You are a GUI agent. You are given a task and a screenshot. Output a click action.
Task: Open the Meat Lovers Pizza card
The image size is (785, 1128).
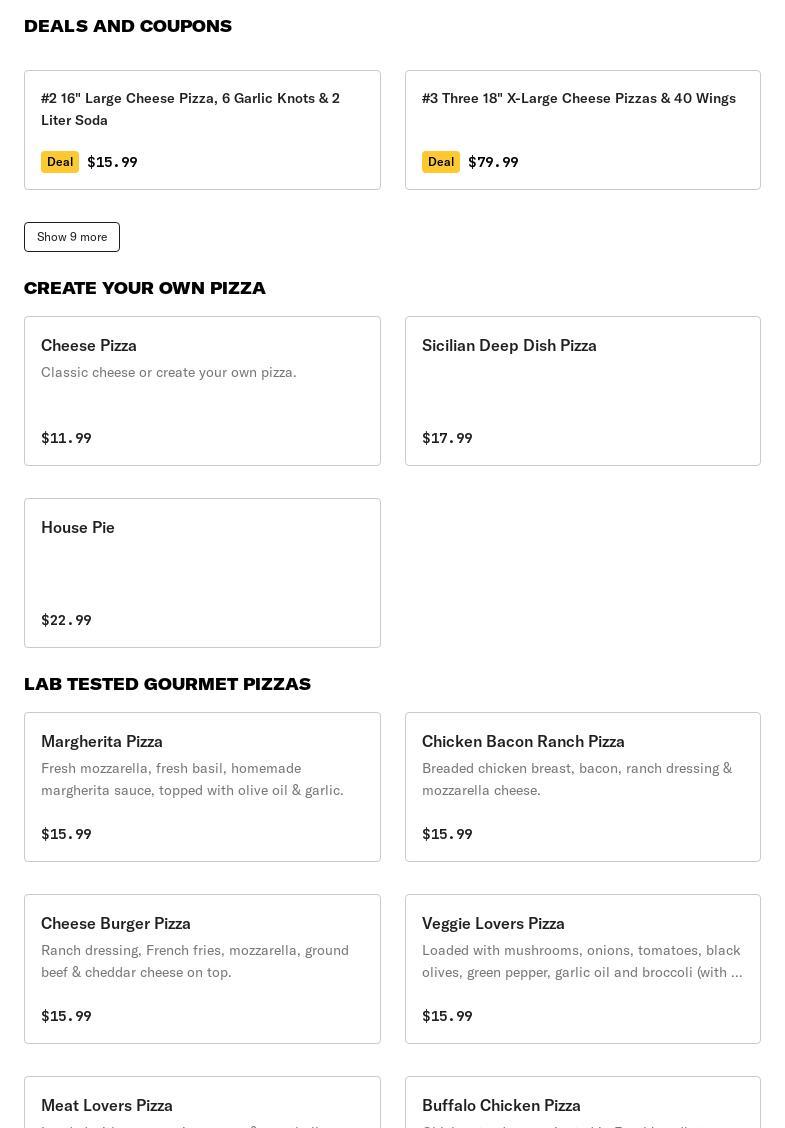pos(202,1104)
